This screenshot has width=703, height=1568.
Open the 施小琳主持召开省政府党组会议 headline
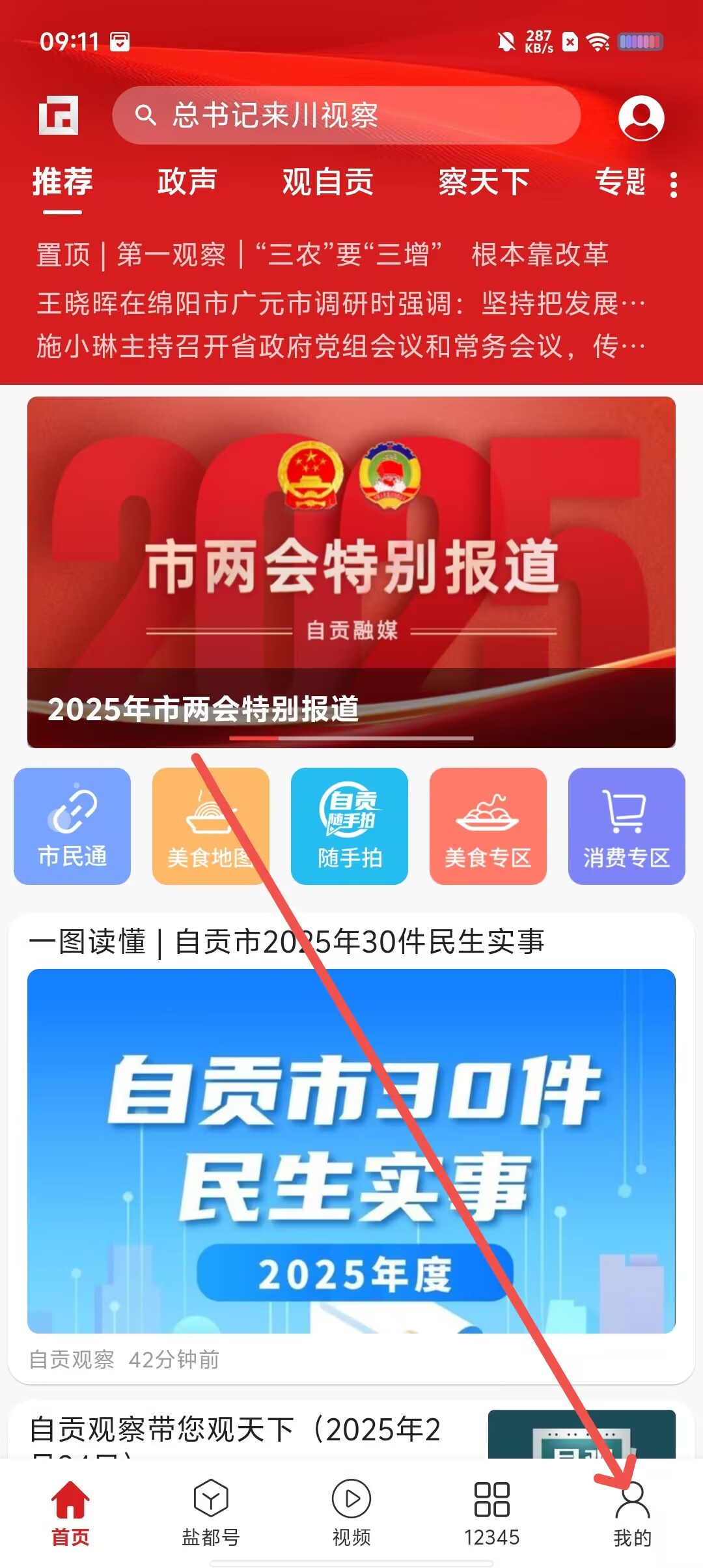(x=340, y=346)
